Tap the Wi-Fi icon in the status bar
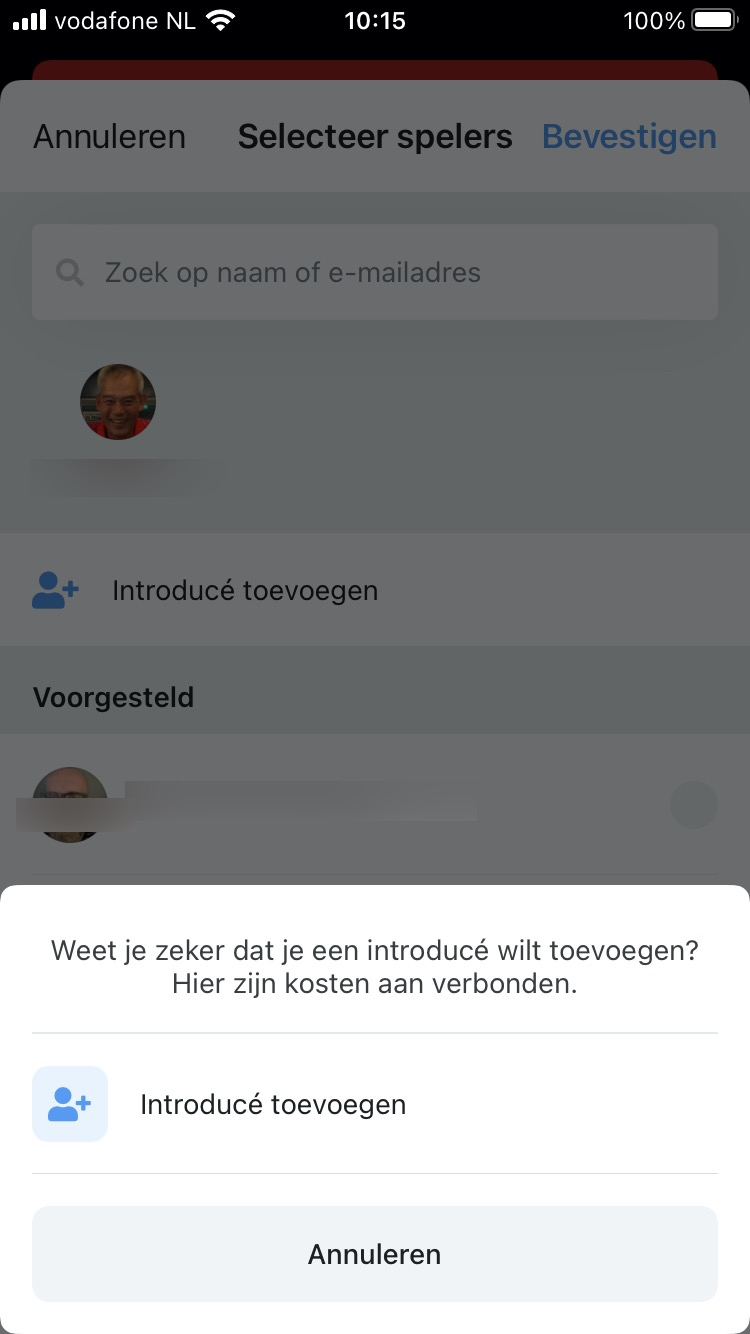This screenshot has width=750, height=1334. pos(222,20)
